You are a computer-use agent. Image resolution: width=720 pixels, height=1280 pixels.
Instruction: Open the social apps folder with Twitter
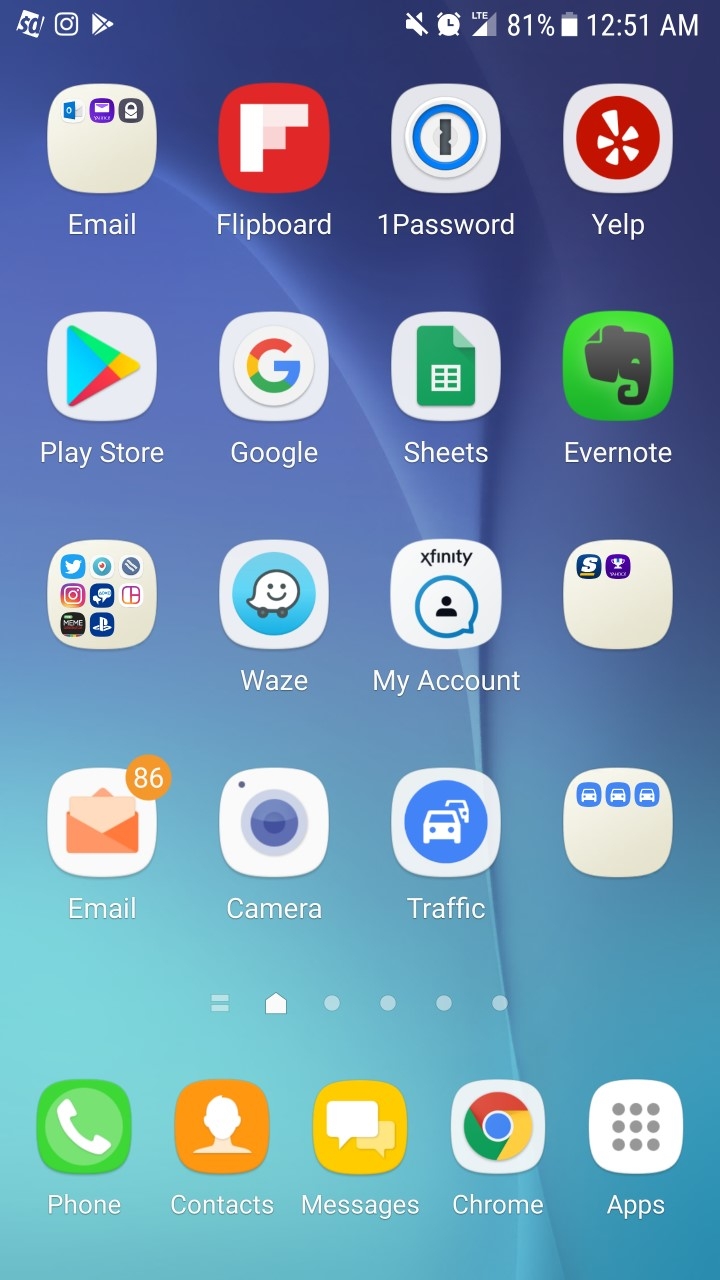click(x=102, y=594)
